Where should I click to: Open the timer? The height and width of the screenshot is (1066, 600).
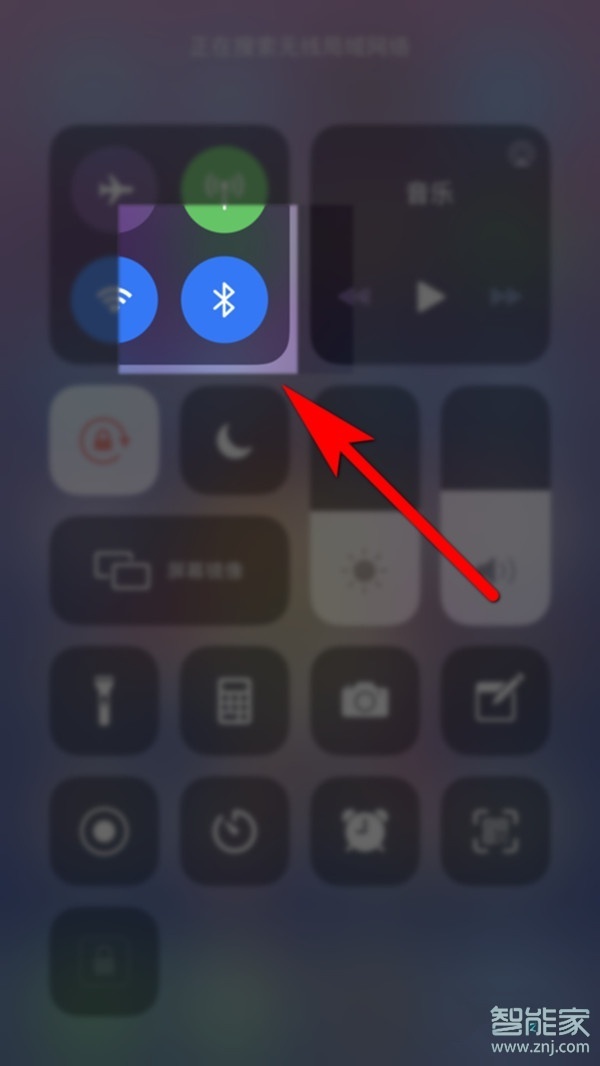234,830
